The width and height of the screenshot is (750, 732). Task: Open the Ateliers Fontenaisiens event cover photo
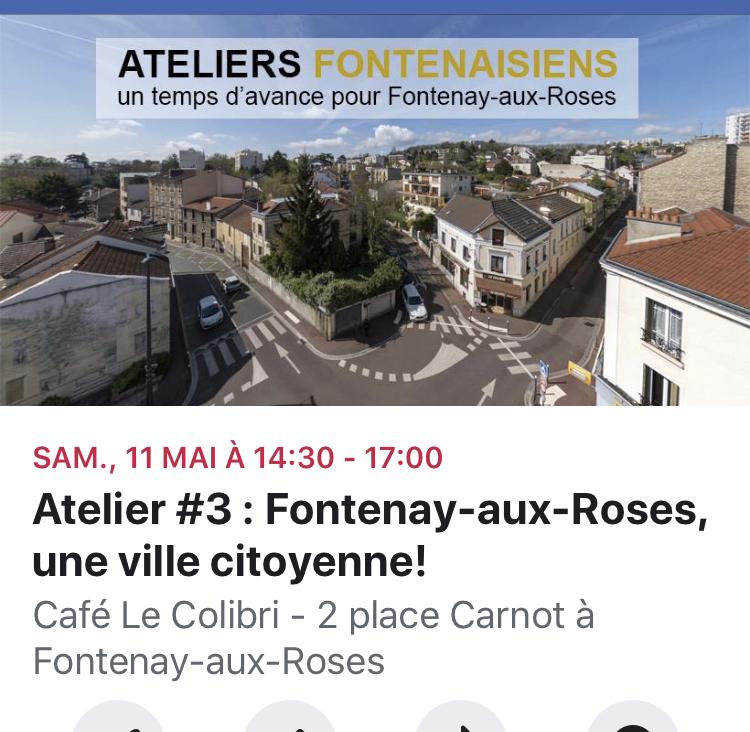(x=375, y=250)
